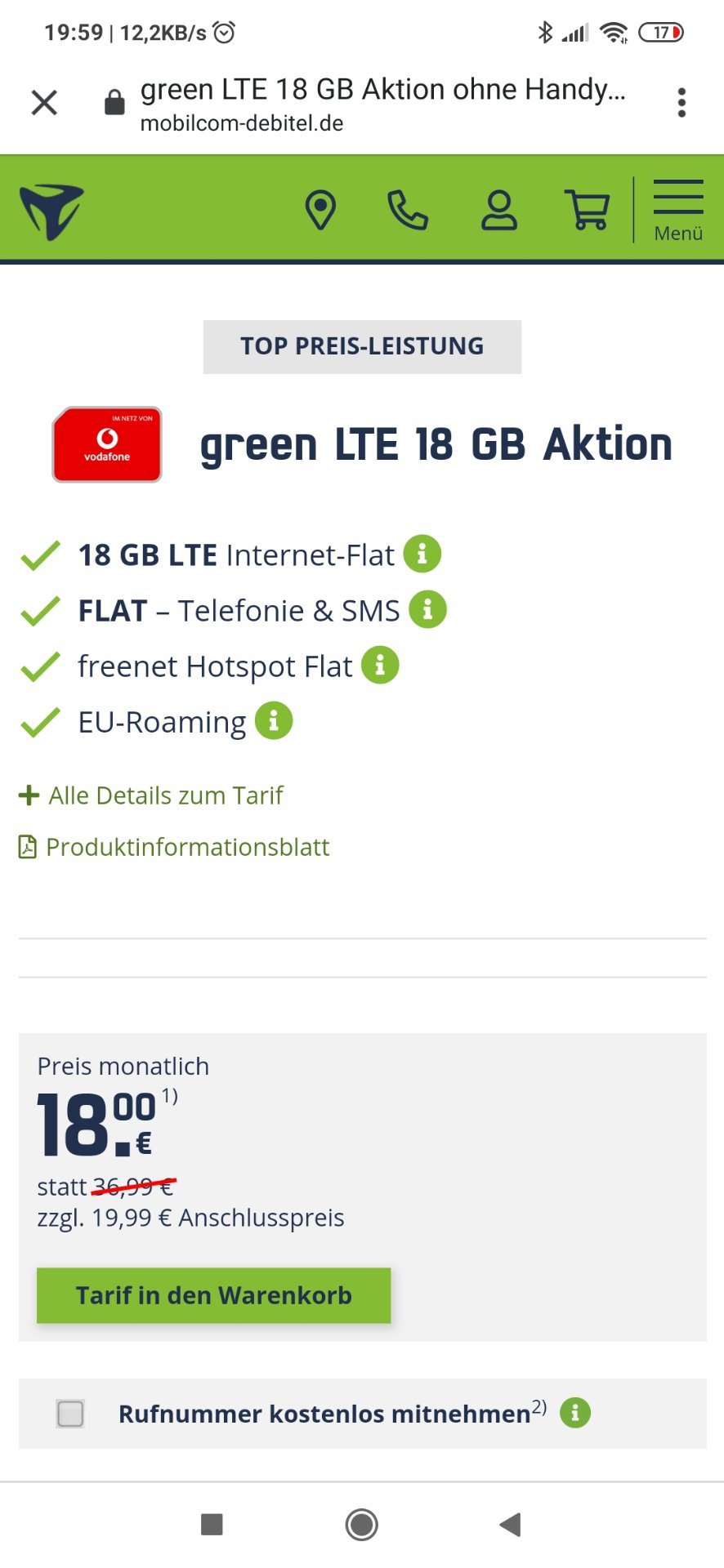
Task: Close the browser tab with the X
Action: coord(44,103)
